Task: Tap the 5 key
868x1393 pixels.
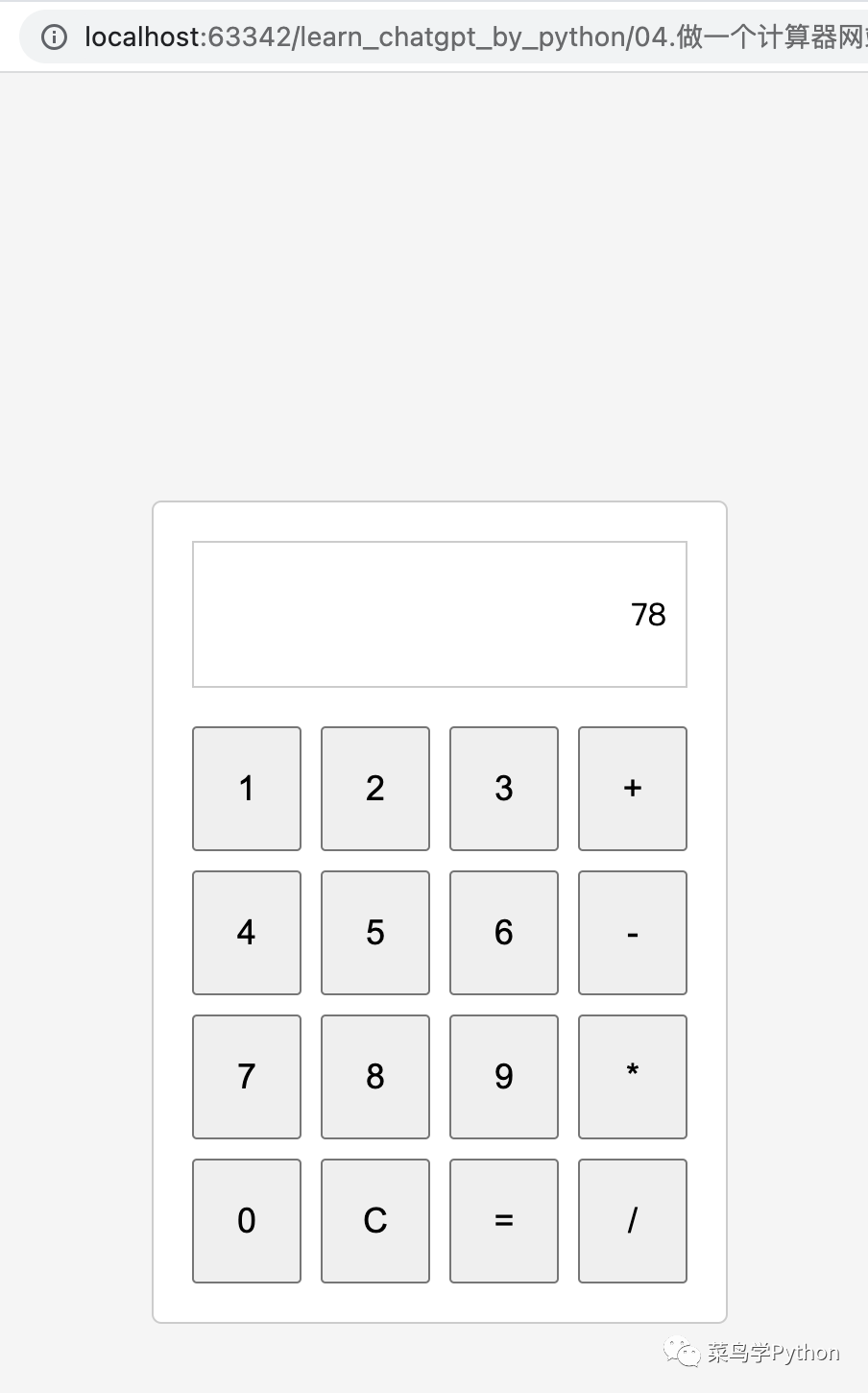Action: click(x=375, y=933)
